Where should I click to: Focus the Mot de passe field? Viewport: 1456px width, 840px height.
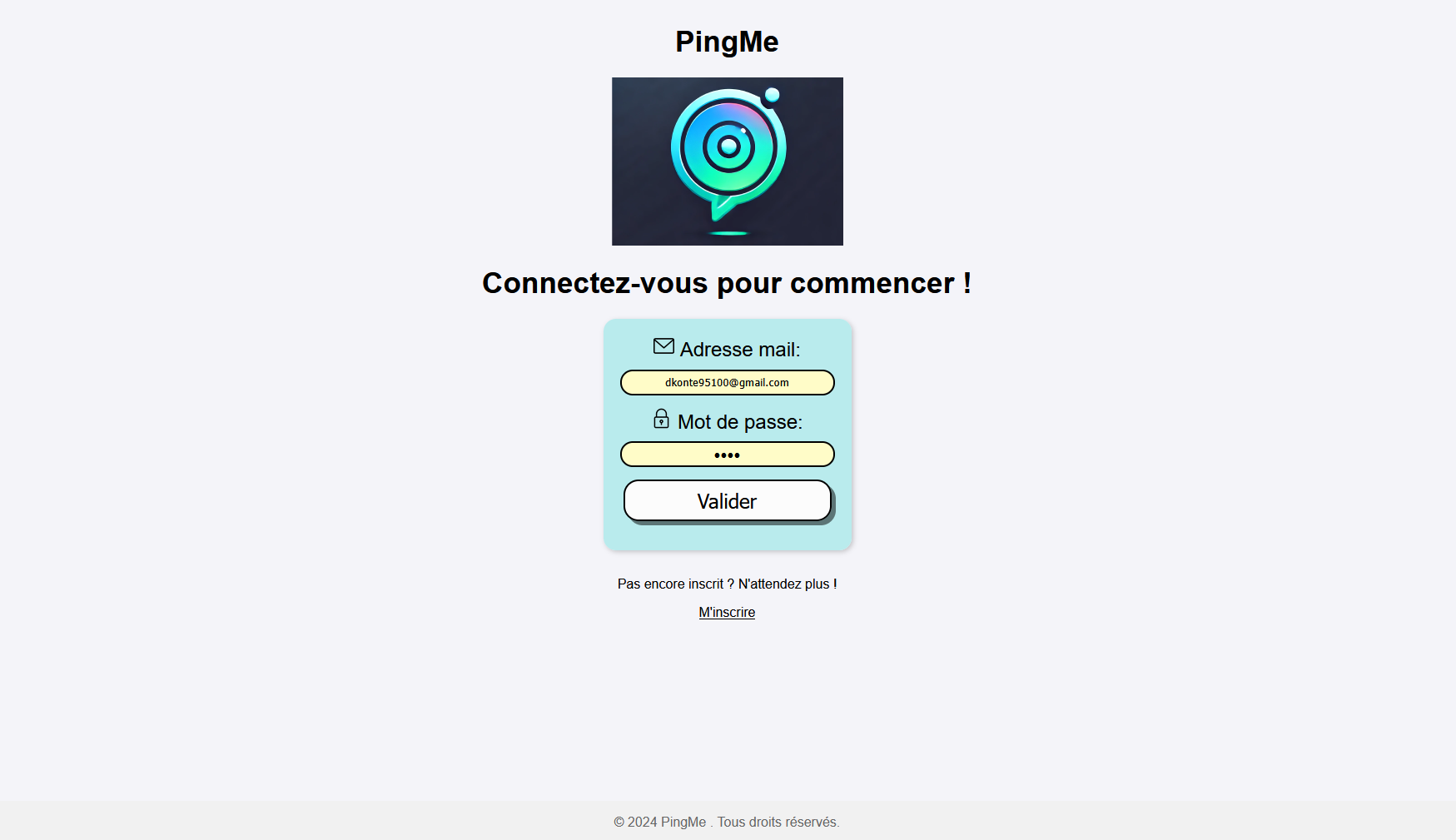pyautogui.click(x=727, y=455)
